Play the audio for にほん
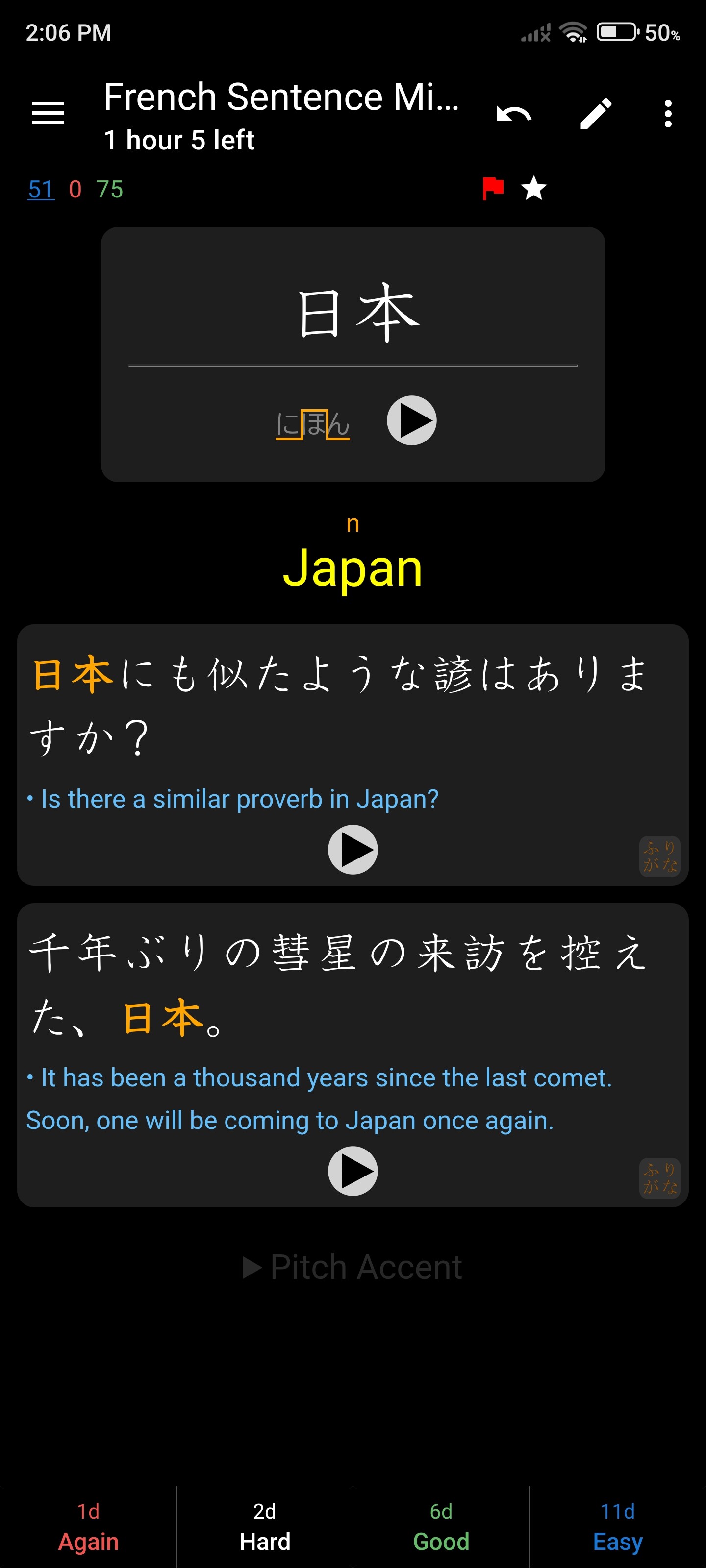The width and height of the screenshot is (706, 1568). click(412, 420)
